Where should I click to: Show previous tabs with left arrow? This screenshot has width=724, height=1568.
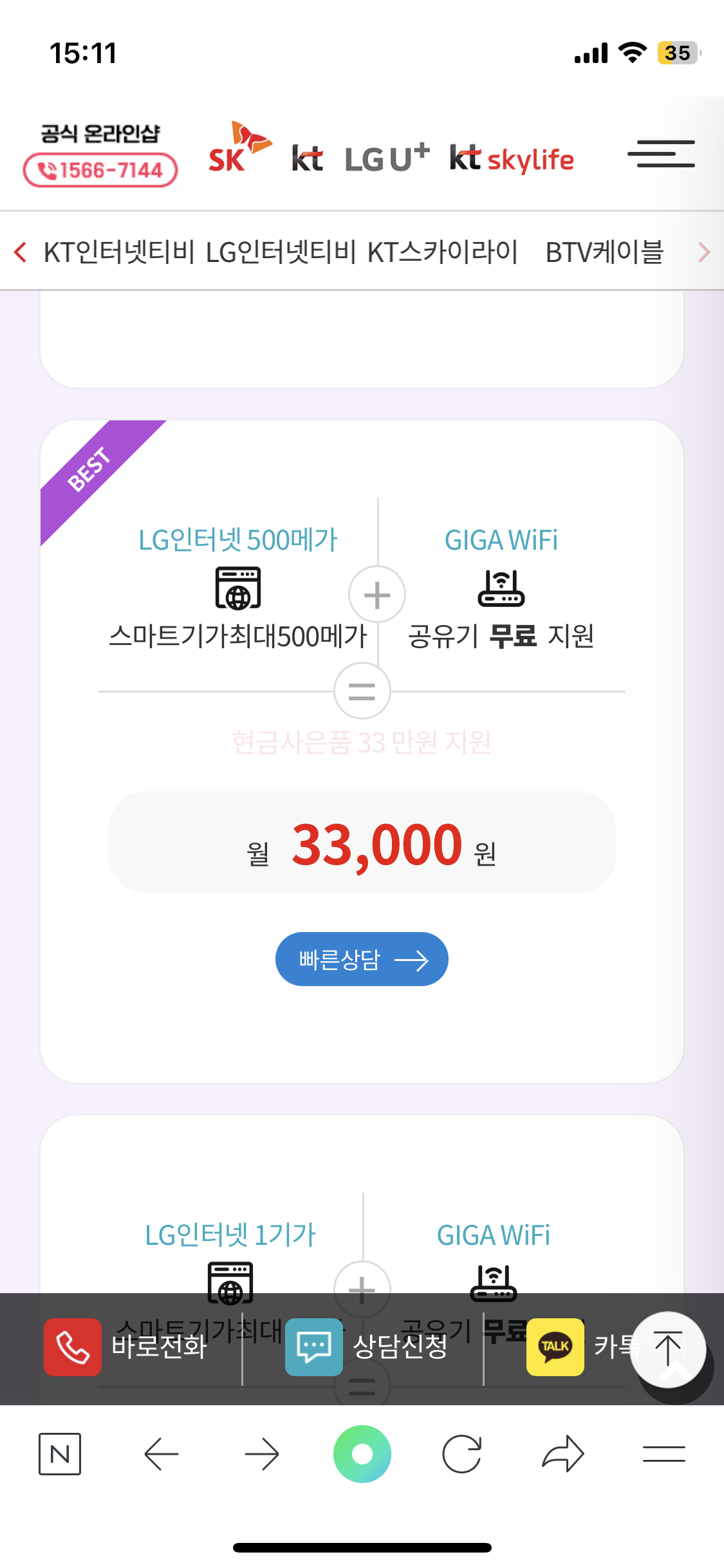[21, 252]
